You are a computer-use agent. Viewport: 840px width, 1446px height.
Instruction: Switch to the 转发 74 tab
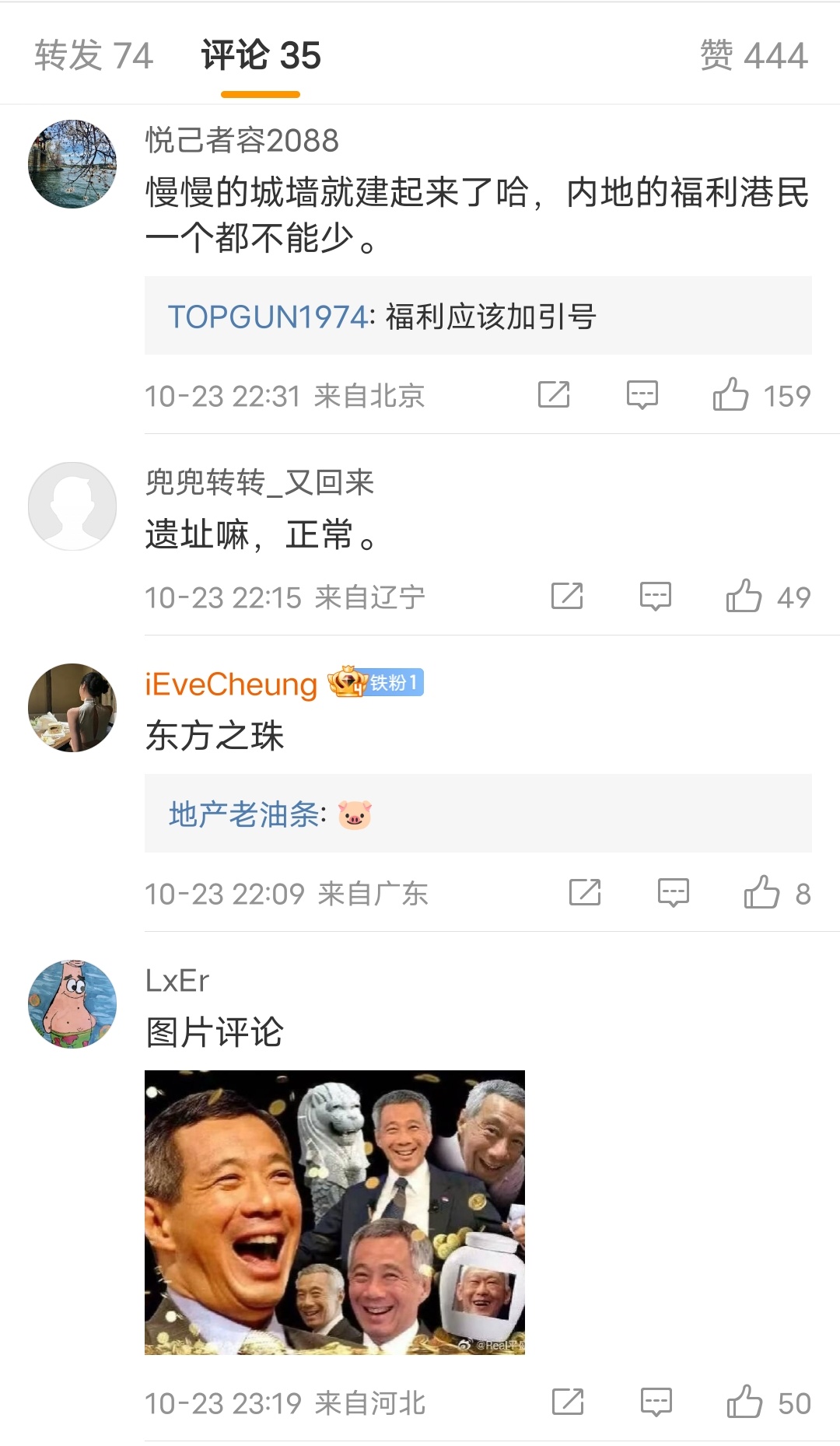coord(93,56)
